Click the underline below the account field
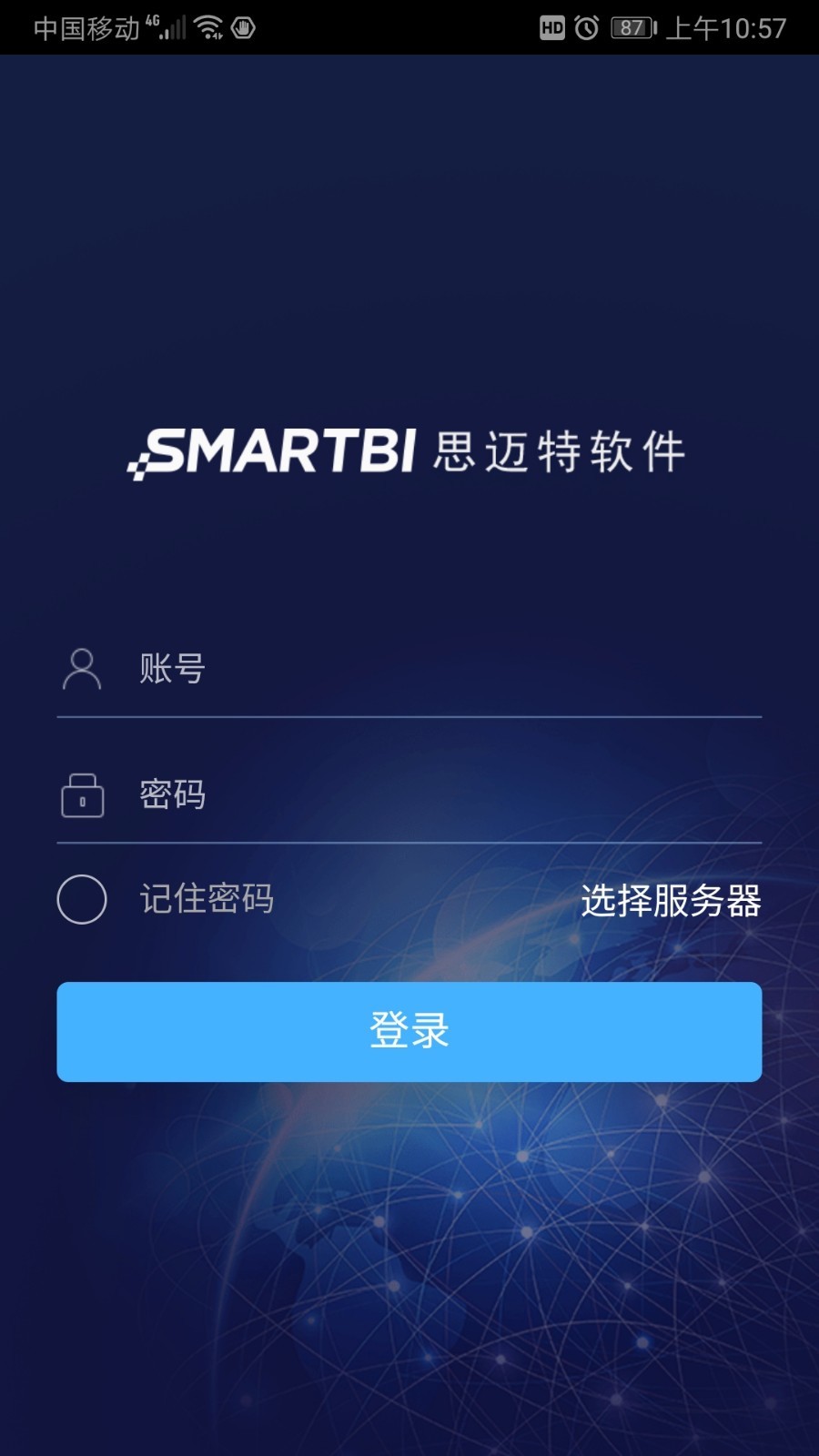Image resolution: width=819 pixels, height=1456 pixels. point(408,719)
